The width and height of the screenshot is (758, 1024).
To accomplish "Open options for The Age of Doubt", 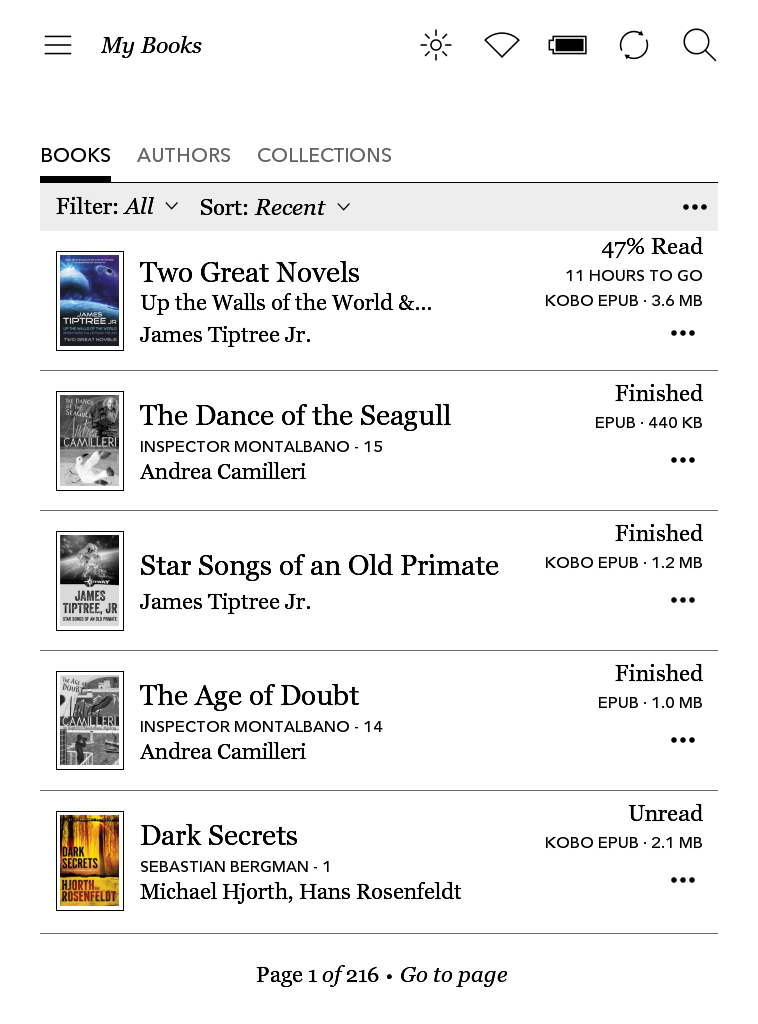I will (682, 740).
